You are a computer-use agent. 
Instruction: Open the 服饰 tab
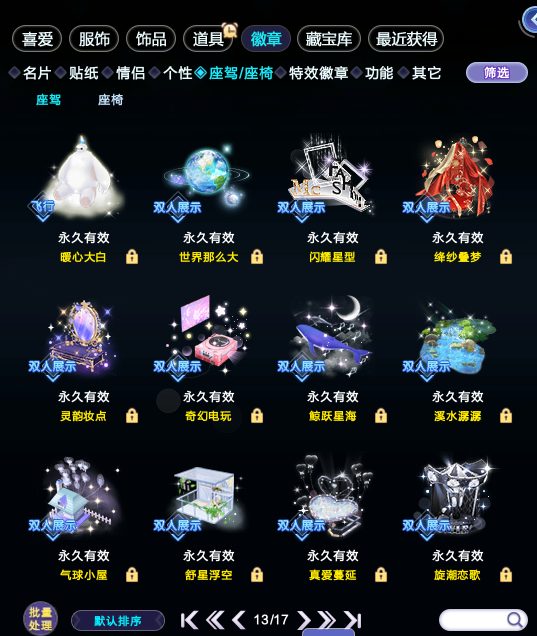(94, 39)
